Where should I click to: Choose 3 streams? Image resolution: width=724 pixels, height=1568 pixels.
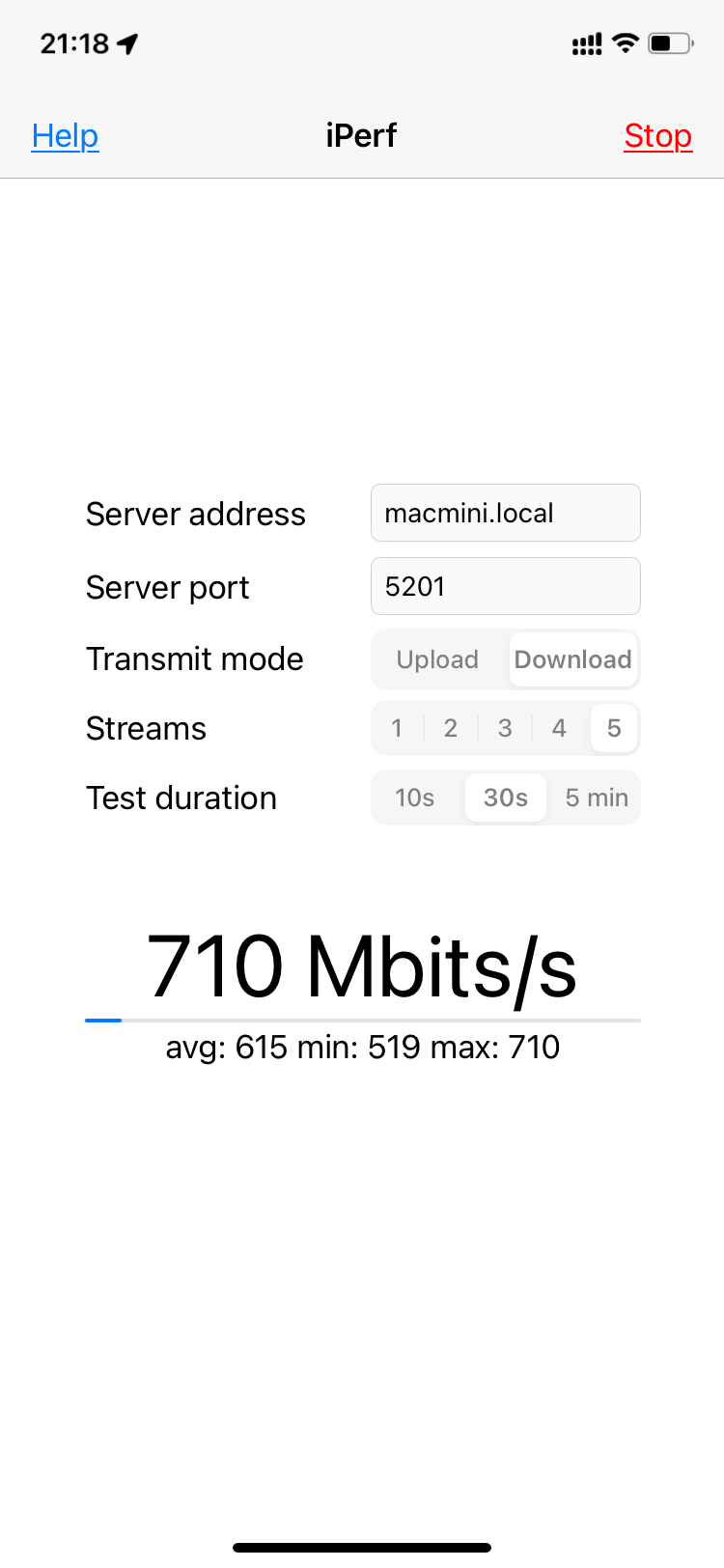pyautogui.click(x=505, y=728)
